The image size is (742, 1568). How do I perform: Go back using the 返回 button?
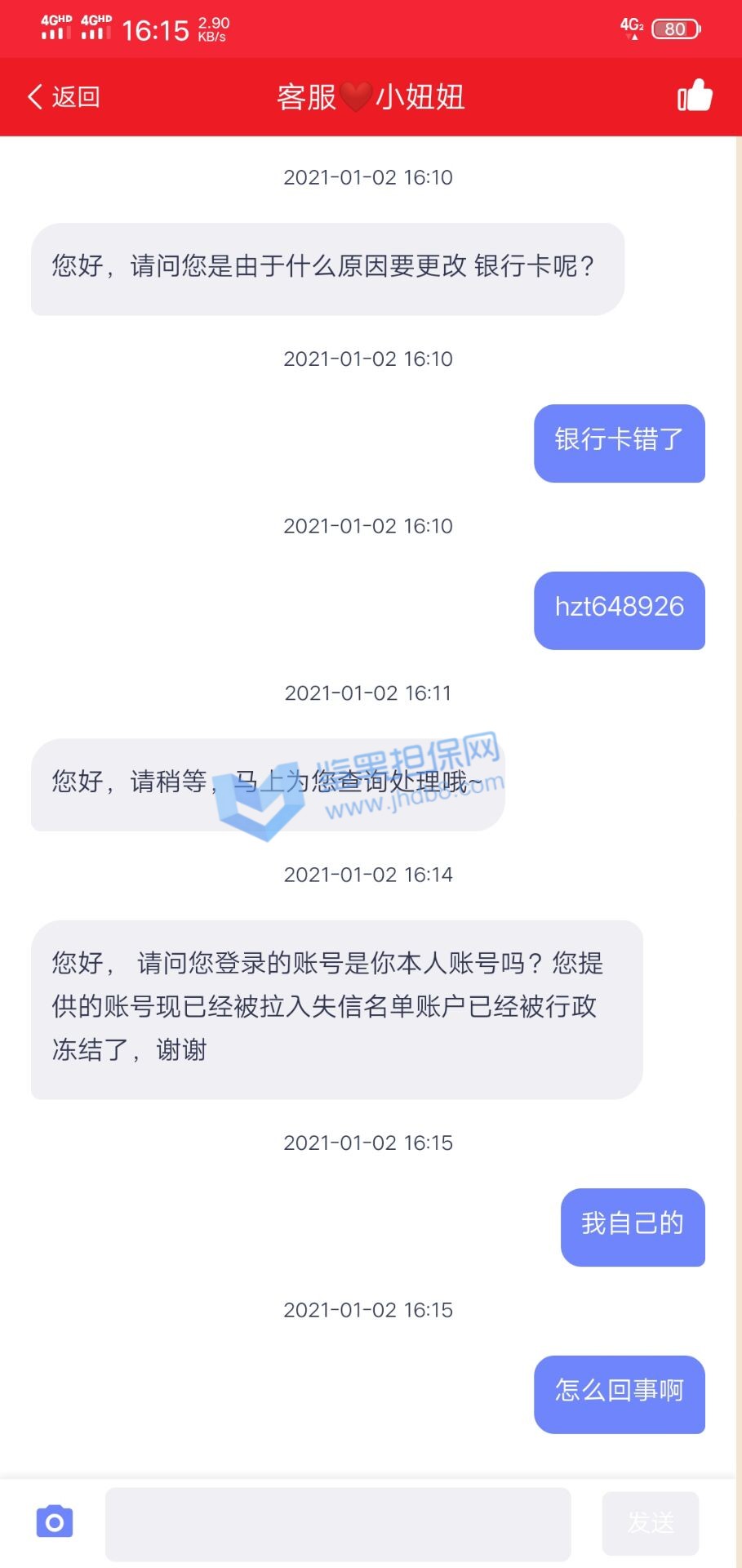64,97
